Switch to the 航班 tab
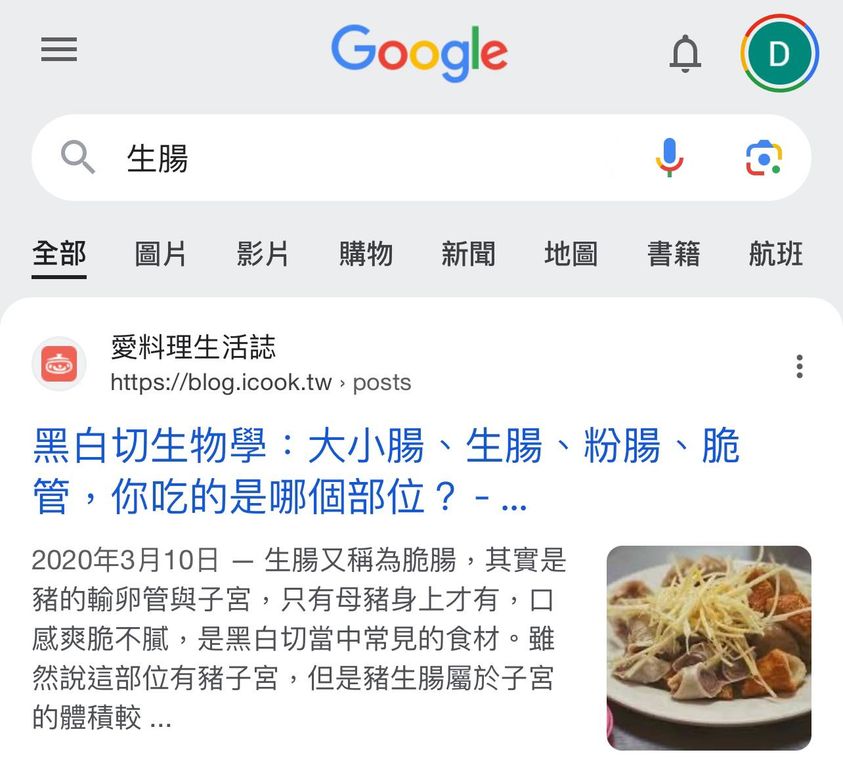Image resolution: width=843 pixels, height=767 pixels. tap(776, 254)
